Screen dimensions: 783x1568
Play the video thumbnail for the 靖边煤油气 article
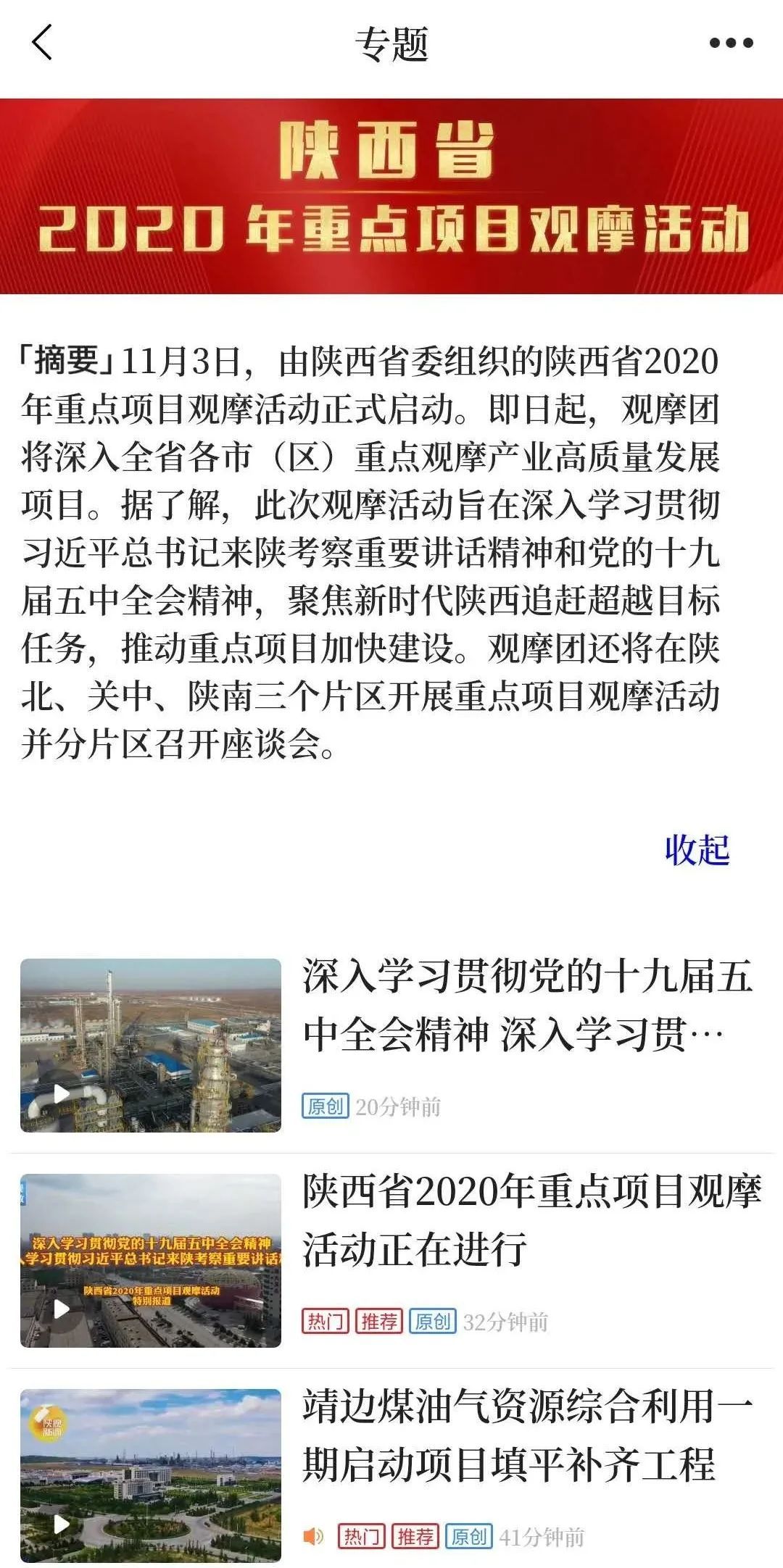[151, 1475]
